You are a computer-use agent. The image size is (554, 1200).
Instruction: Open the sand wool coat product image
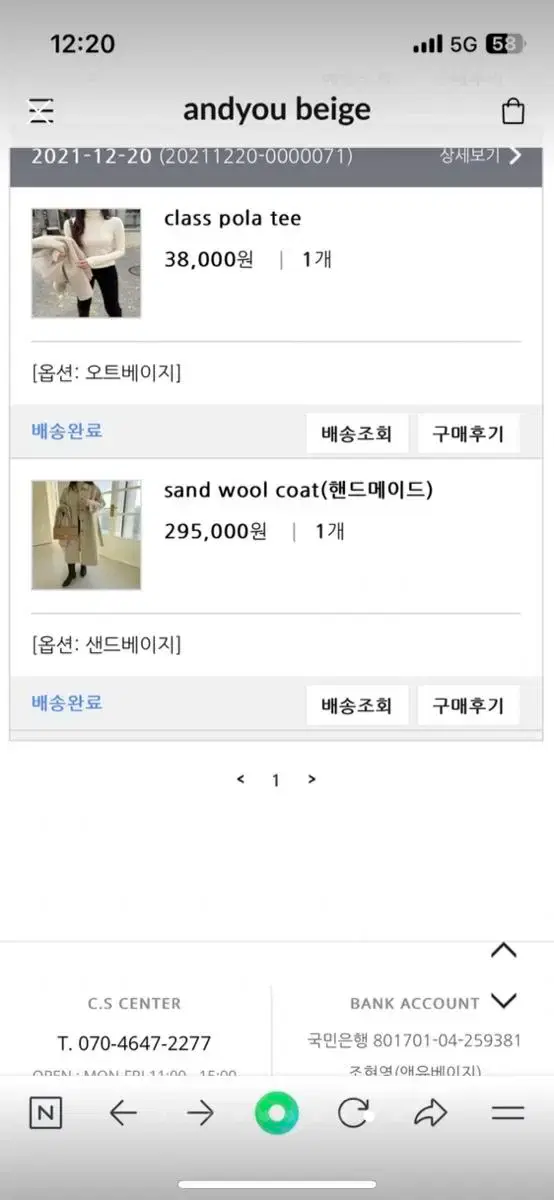pos(86,535)
